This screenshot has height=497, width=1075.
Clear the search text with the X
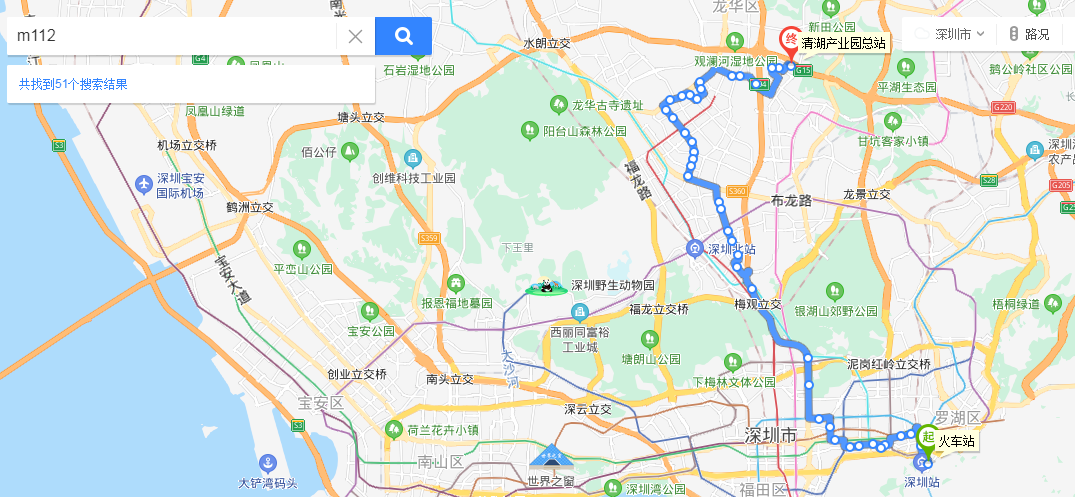[355, 37]
